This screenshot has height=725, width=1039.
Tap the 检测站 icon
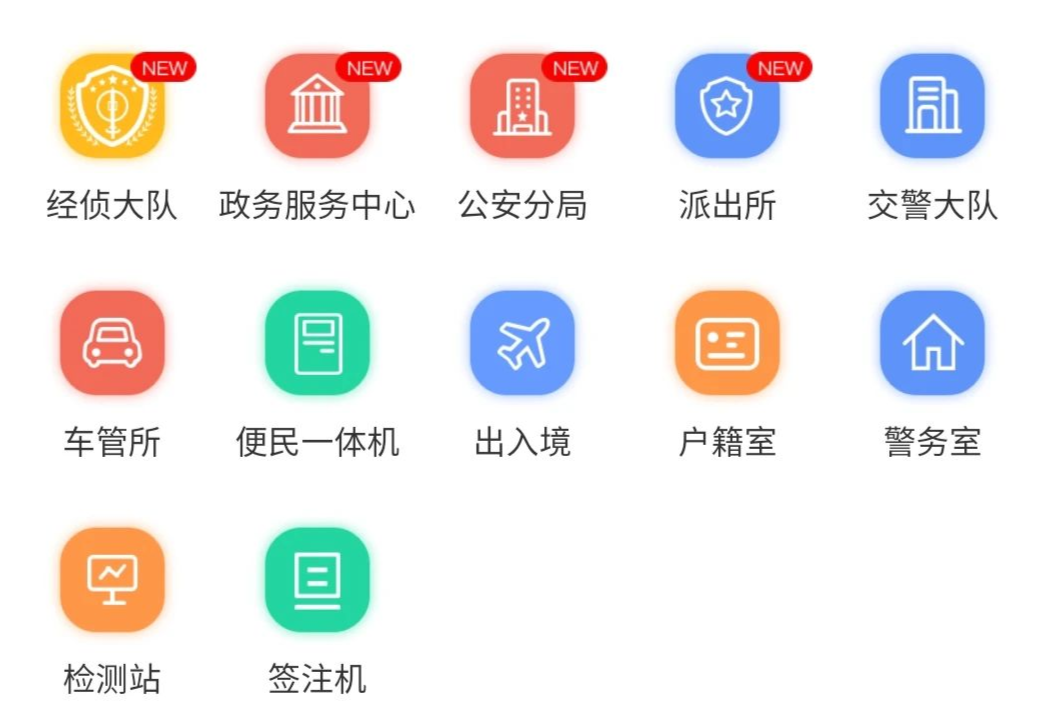112,579
